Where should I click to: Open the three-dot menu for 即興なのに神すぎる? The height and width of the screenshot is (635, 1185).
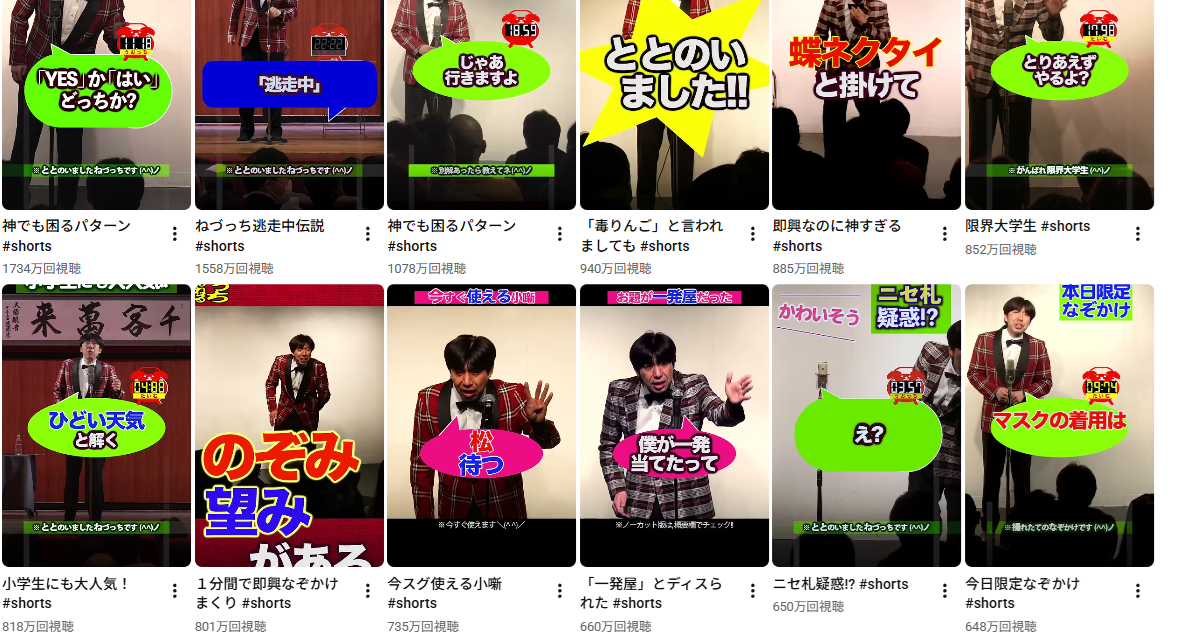(x=945, y=234)
